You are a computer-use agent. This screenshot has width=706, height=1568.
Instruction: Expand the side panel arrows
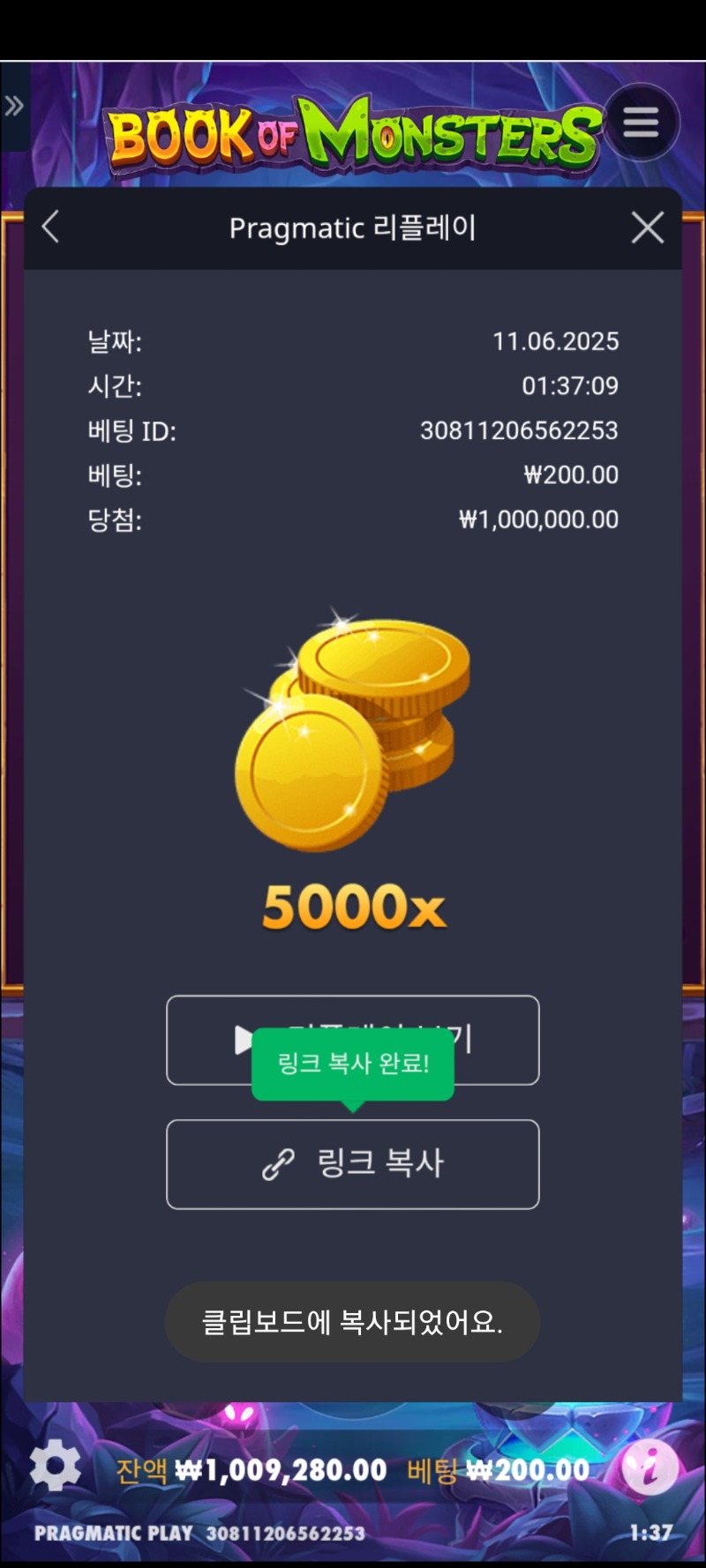coord(14,107)
